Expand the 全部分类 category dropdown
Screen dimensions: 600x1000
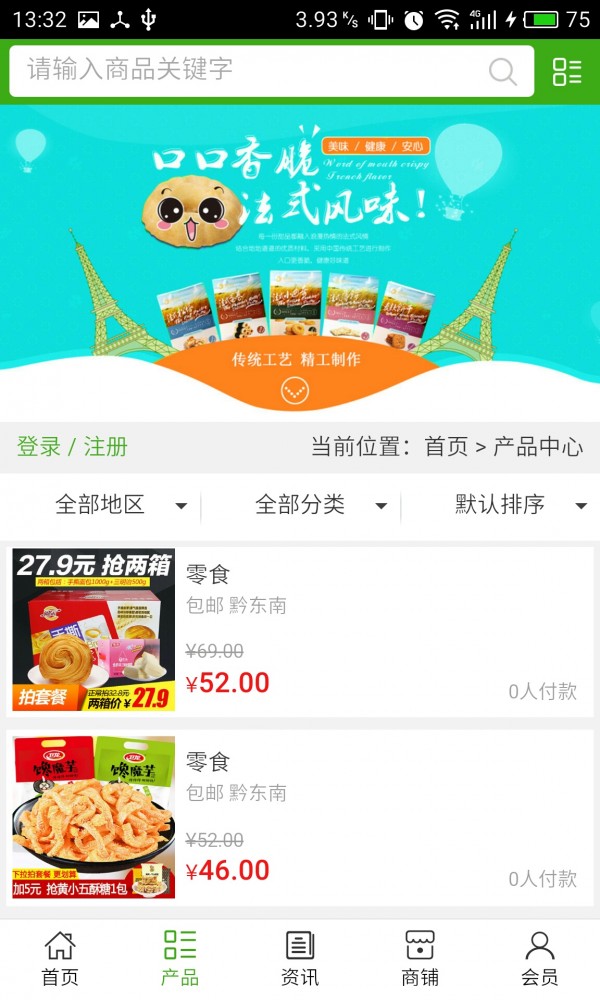pos(320,505)
